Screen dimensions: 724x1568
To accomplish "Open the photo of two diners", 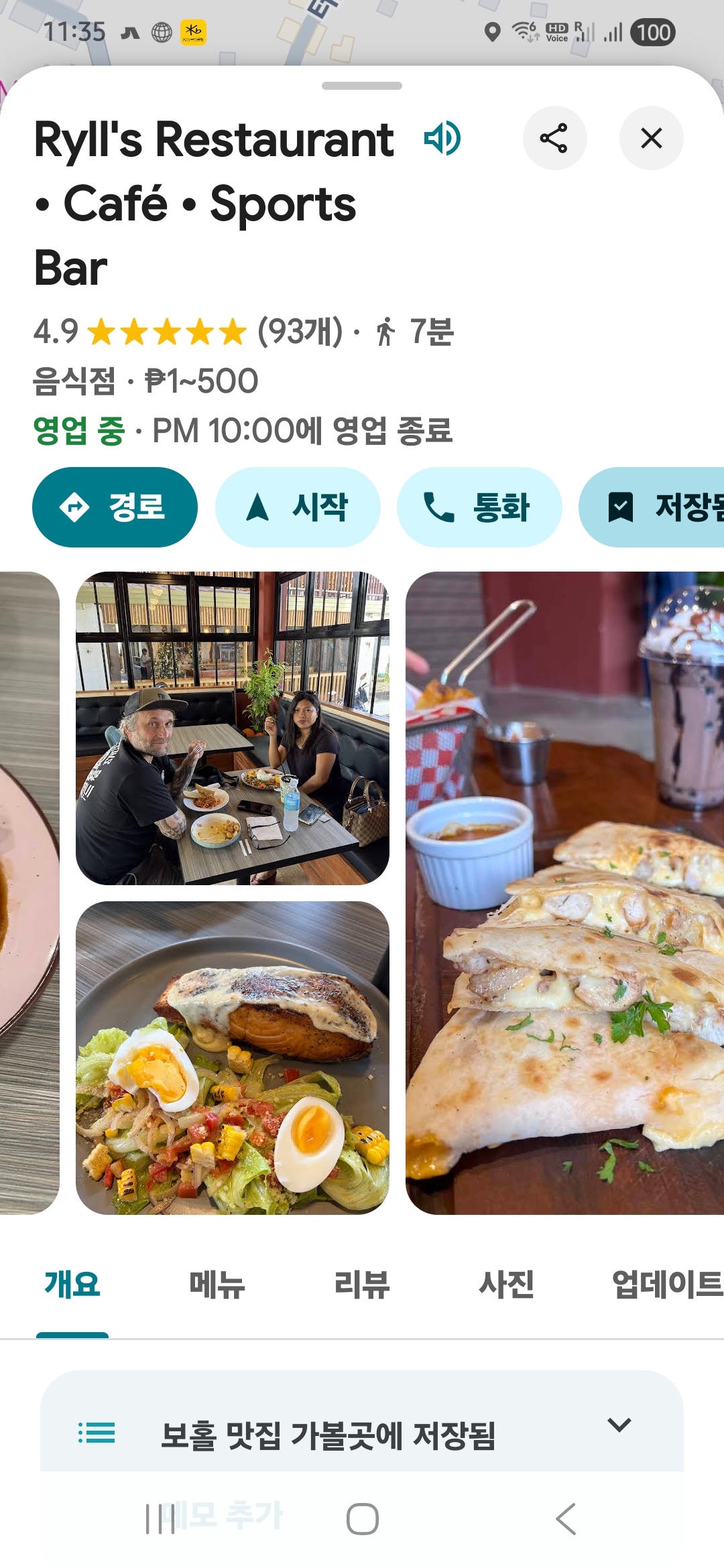I will tap(233, 728).
